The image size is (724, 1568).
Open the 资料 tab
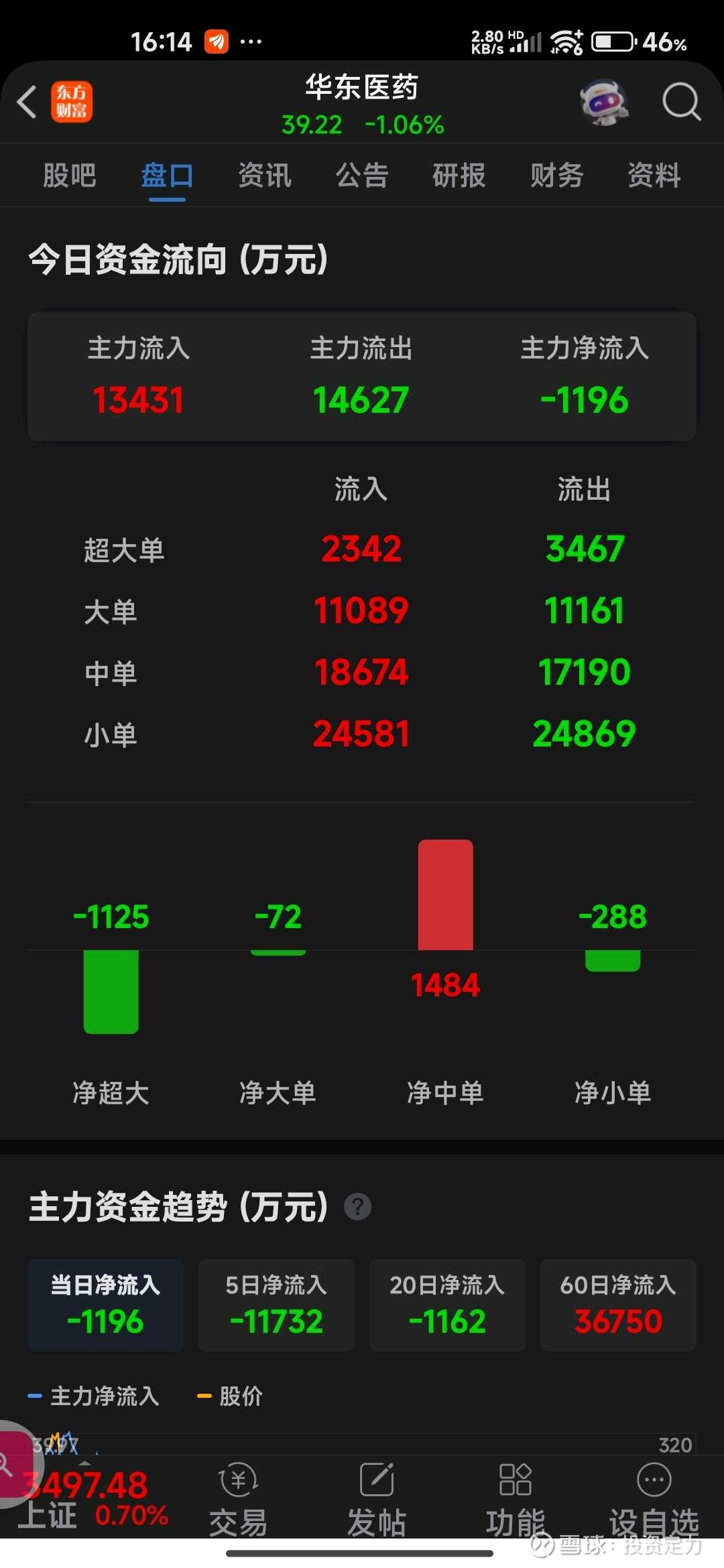point(654,176)
